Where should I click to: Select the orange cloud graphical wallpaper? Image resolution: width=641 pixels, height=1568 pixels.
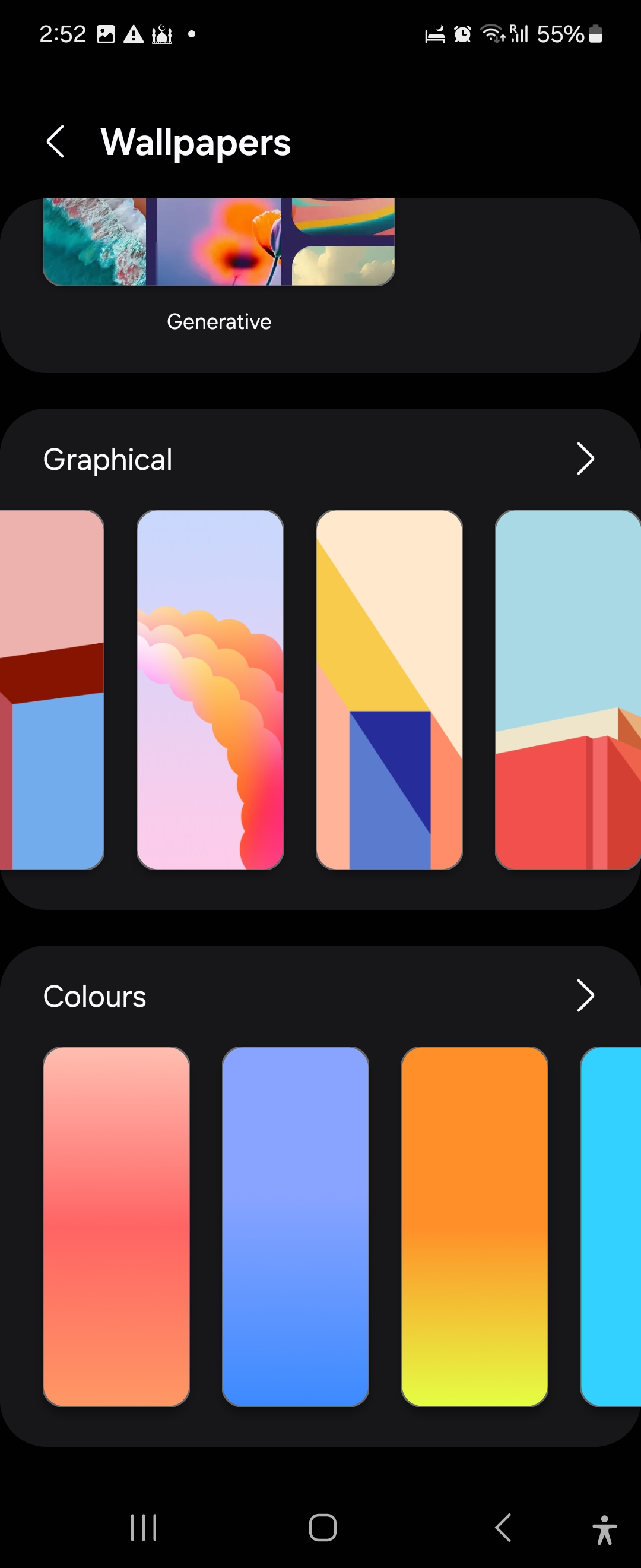[210, 690]
